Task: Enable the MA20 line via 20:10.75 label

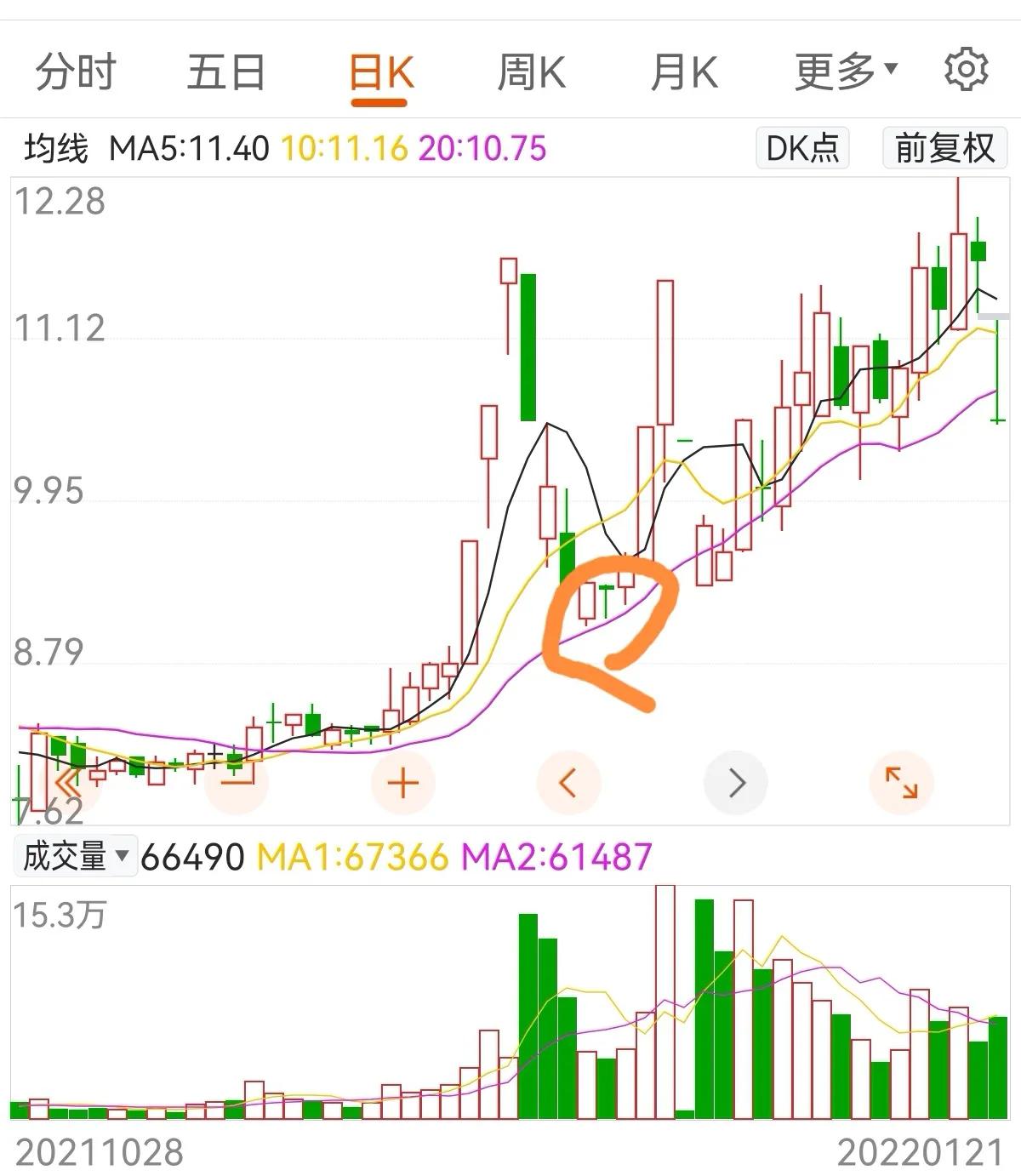Action: point(482,147)
